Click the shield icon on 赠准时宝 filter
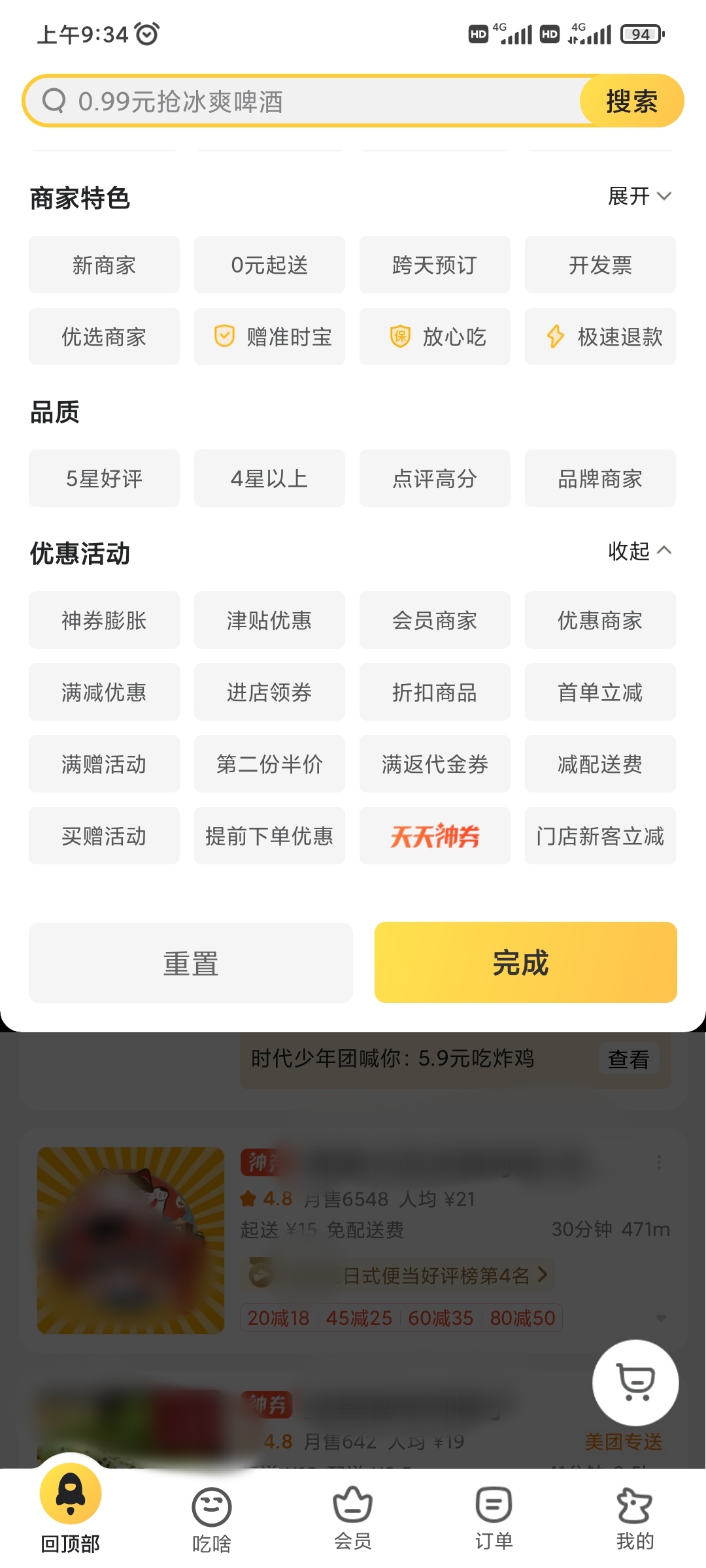706x1568 pixels. click(224, 336)
